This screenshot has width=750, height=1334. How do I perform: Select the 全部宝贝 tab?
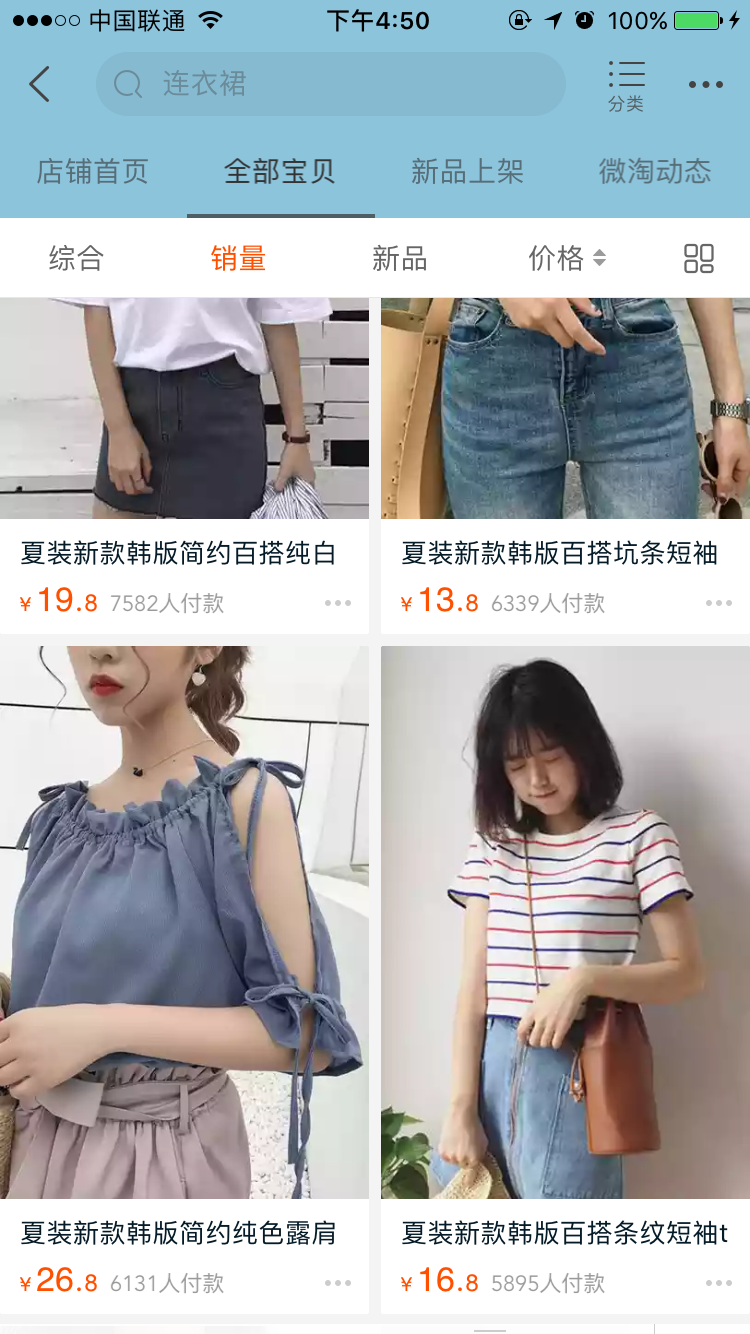coord(280,171)
